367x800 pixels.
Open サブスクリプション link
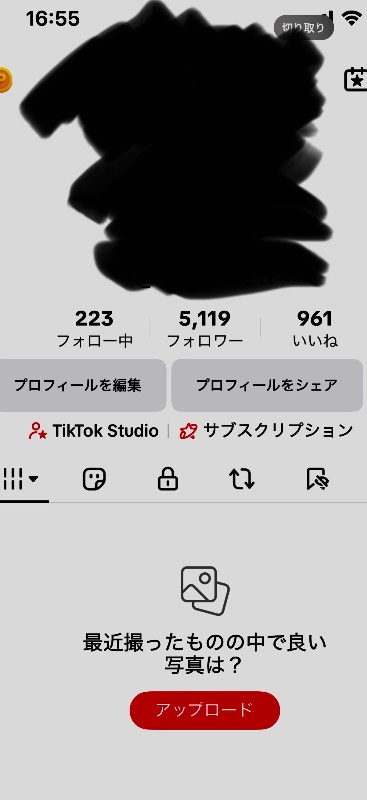(266, 431)
